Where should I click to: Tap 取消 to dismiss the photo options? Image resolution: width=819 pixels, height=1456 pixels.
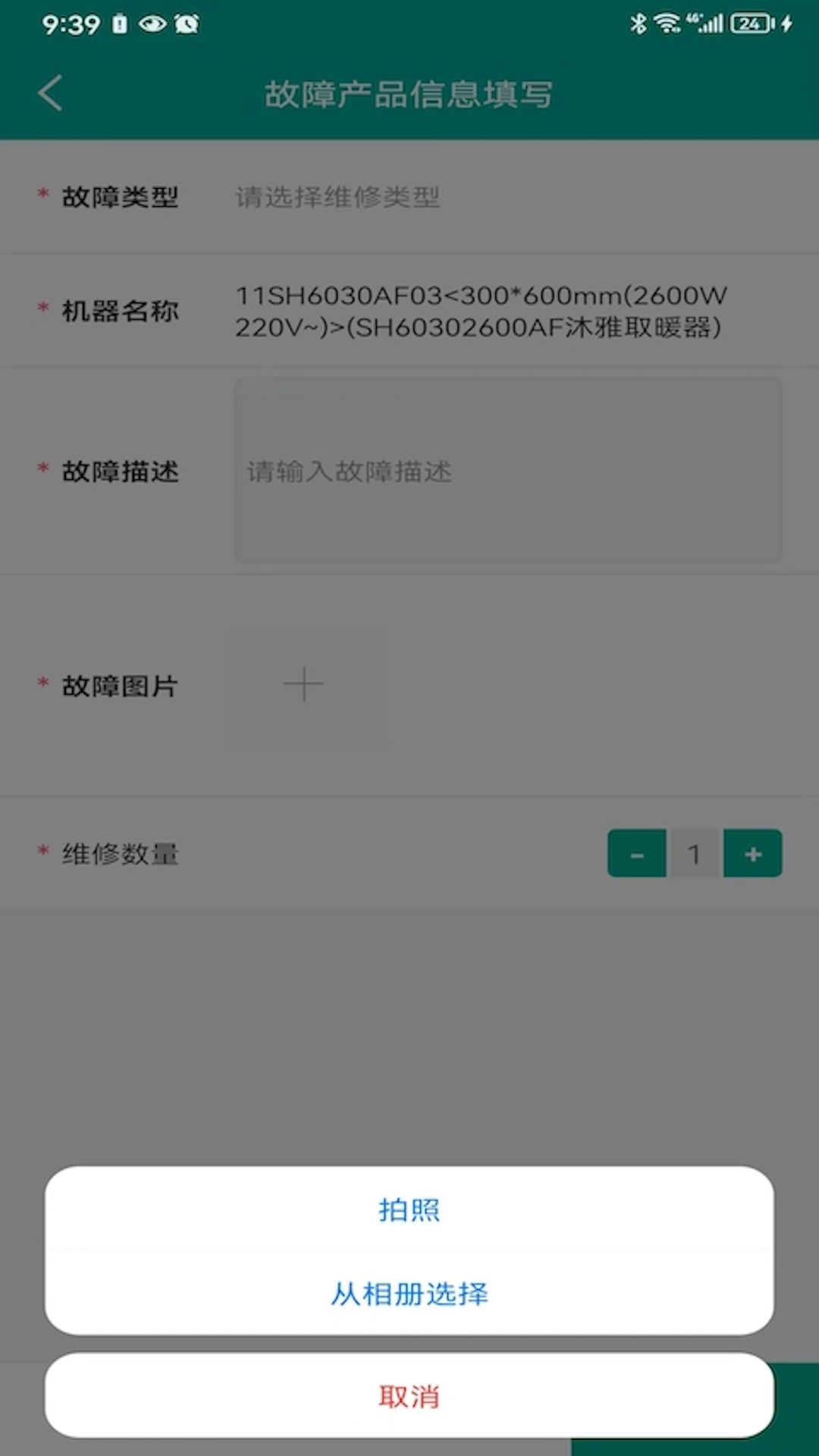409,1395
